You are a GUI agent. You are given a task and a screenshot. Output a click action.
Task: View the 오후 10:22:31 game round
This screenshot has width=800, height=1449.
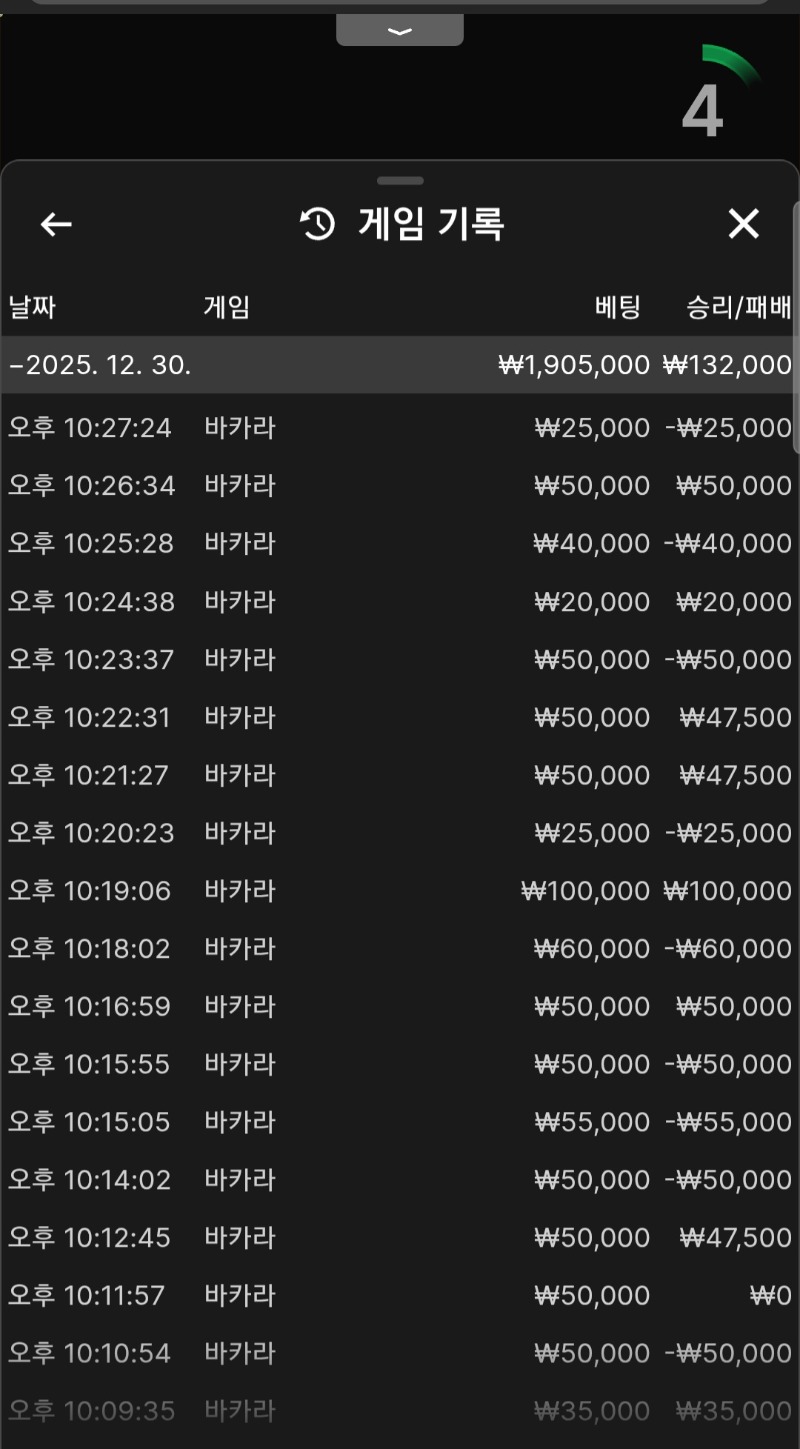pos(400,718)
